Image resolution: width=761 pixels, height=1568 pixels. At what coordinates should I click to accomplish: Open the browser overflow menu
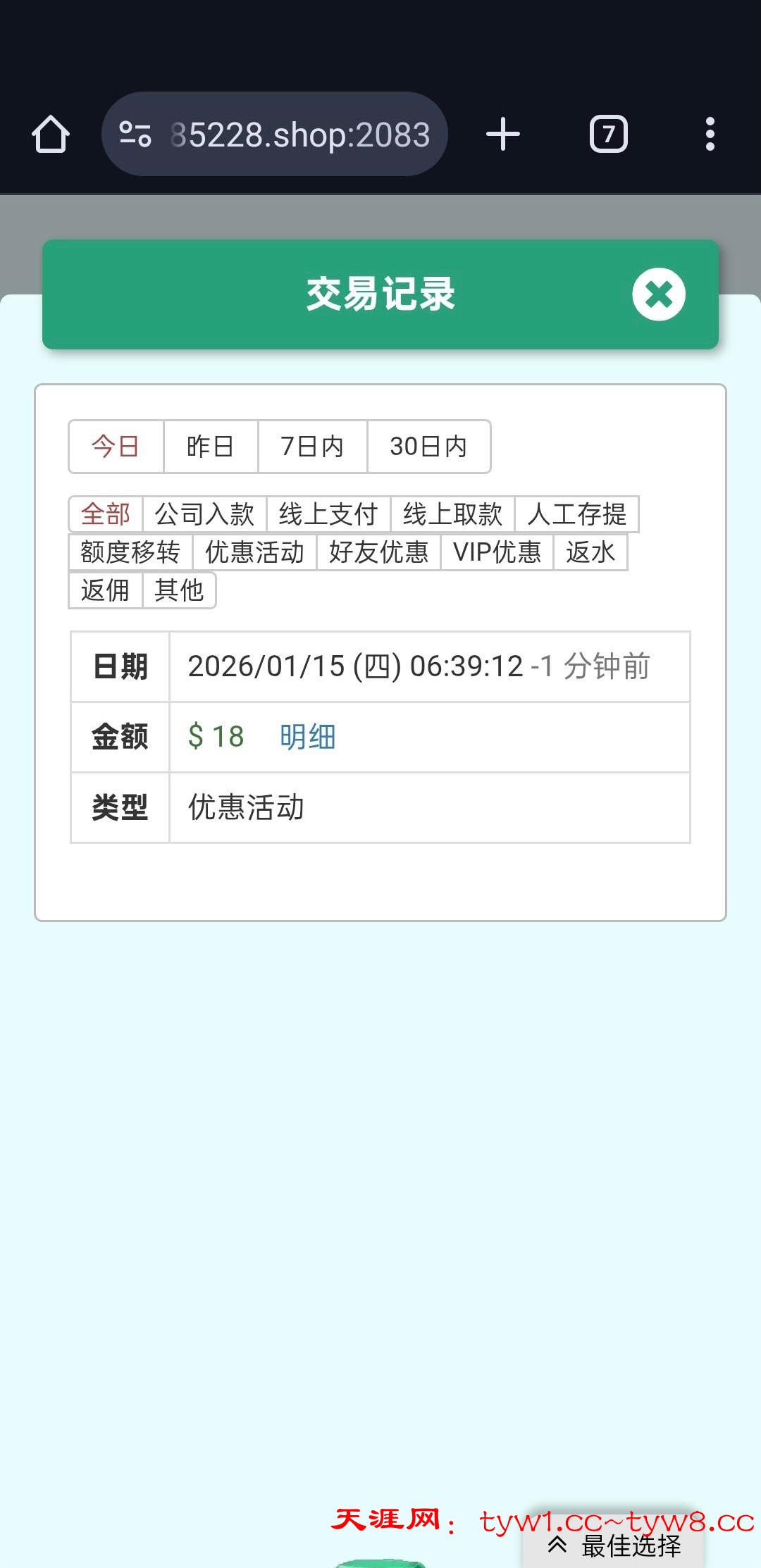tap(710, 134)
